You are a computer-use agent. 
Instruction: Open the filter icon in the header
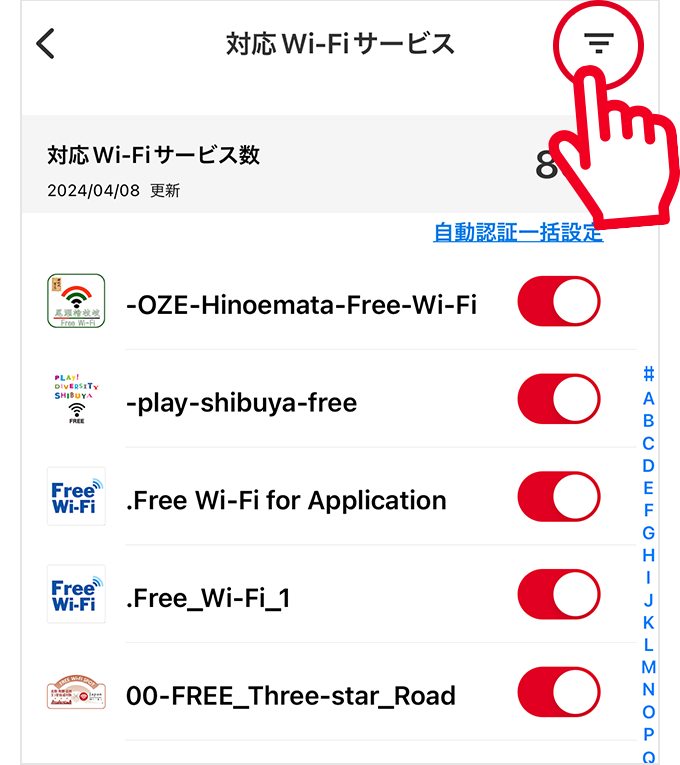point(598,43)
